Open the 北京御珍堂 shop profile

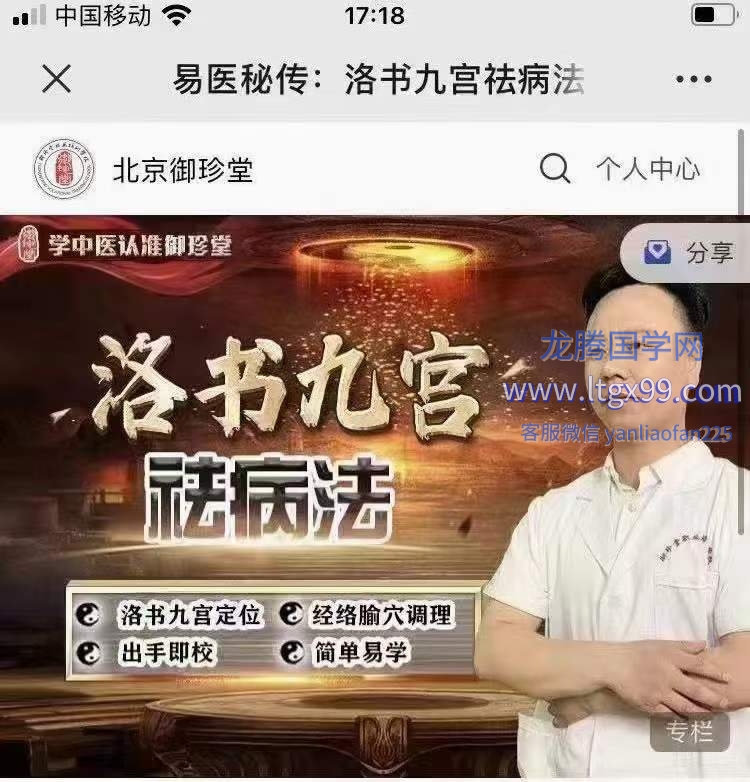click(x=182, y=169)
